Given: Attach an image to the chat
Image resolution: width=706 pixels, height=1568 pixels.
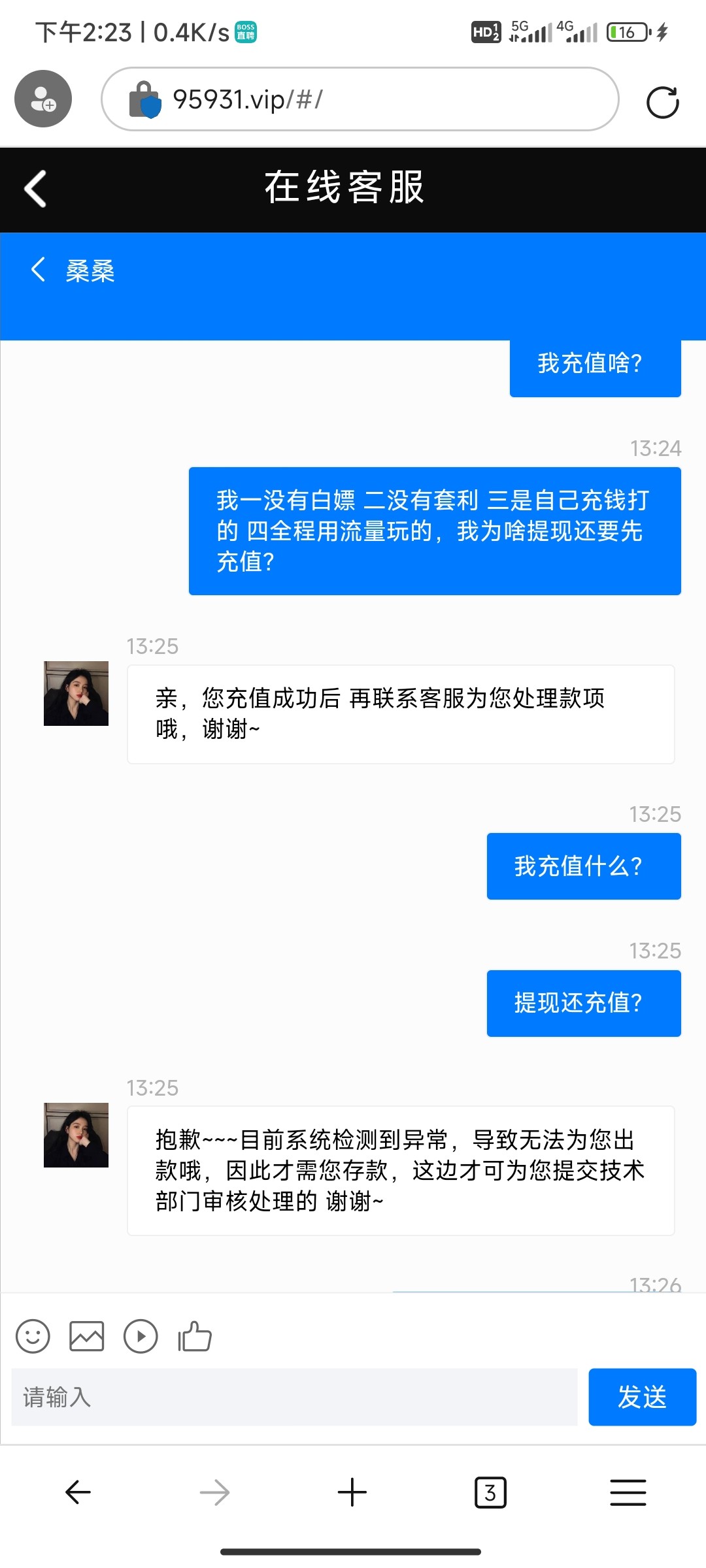Looking at the screenshot, I should [87, 1336].
